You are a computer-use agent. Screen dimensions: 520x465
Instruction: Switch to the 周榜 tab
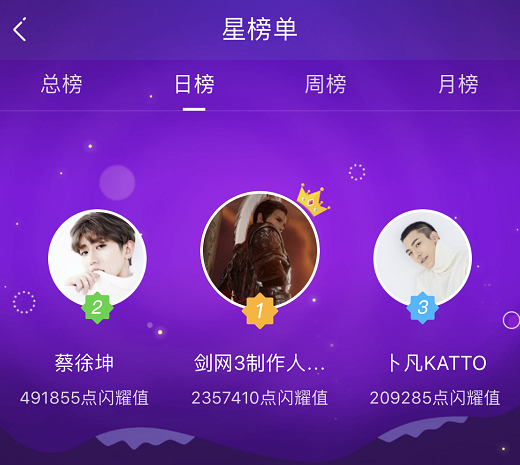click(x=326, y=84)
